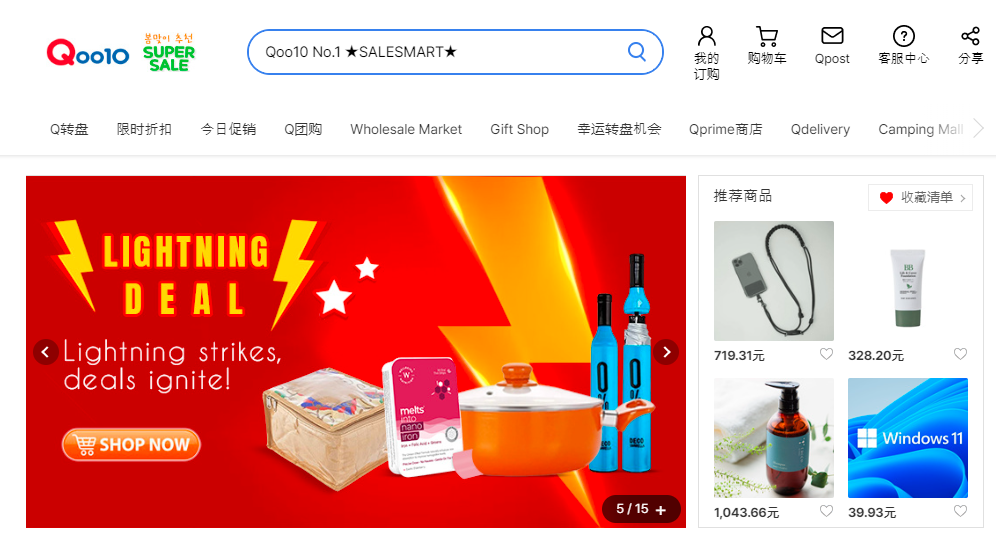Open Qpost messages
This screenshot has height=543, width=996.
coord(832,46)
